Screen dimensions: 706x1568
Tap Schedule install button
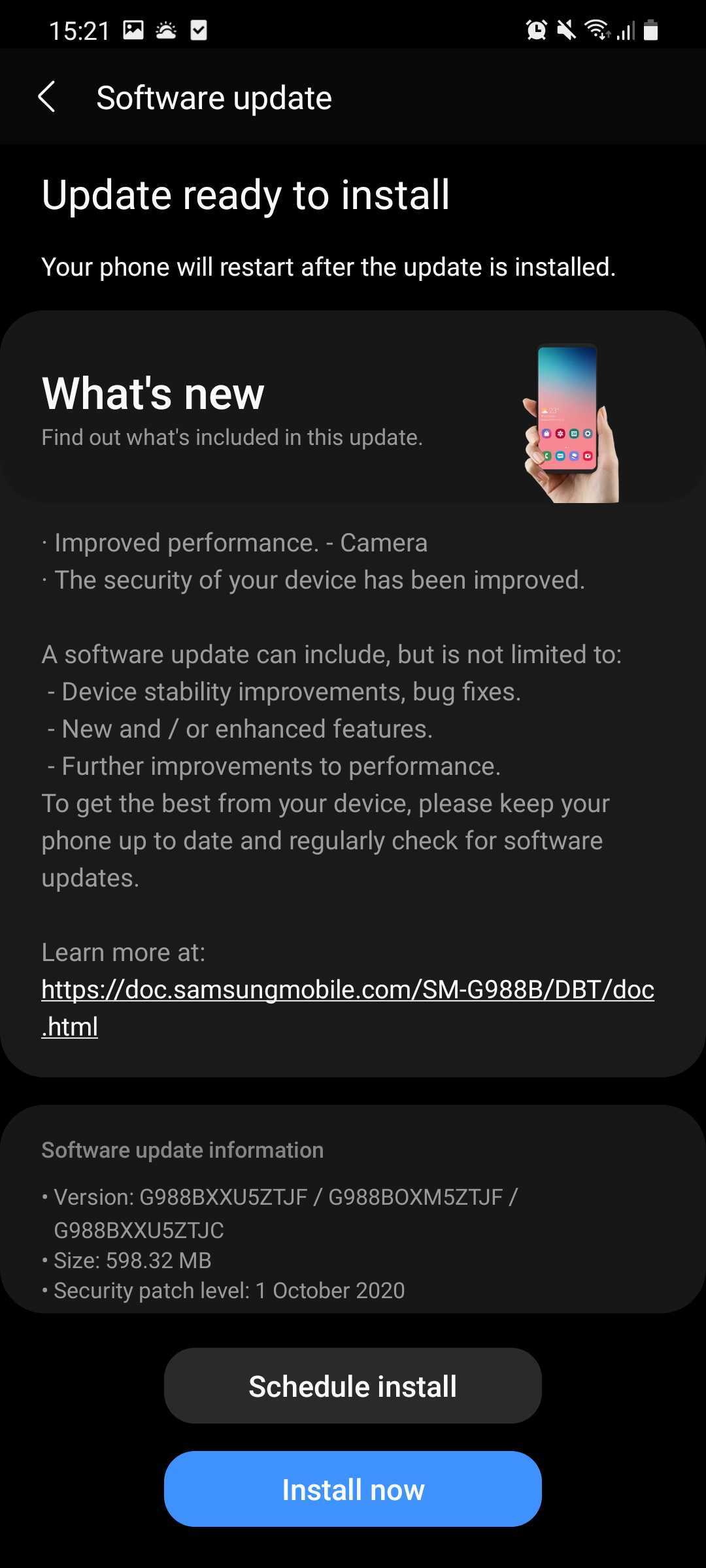352,1386
